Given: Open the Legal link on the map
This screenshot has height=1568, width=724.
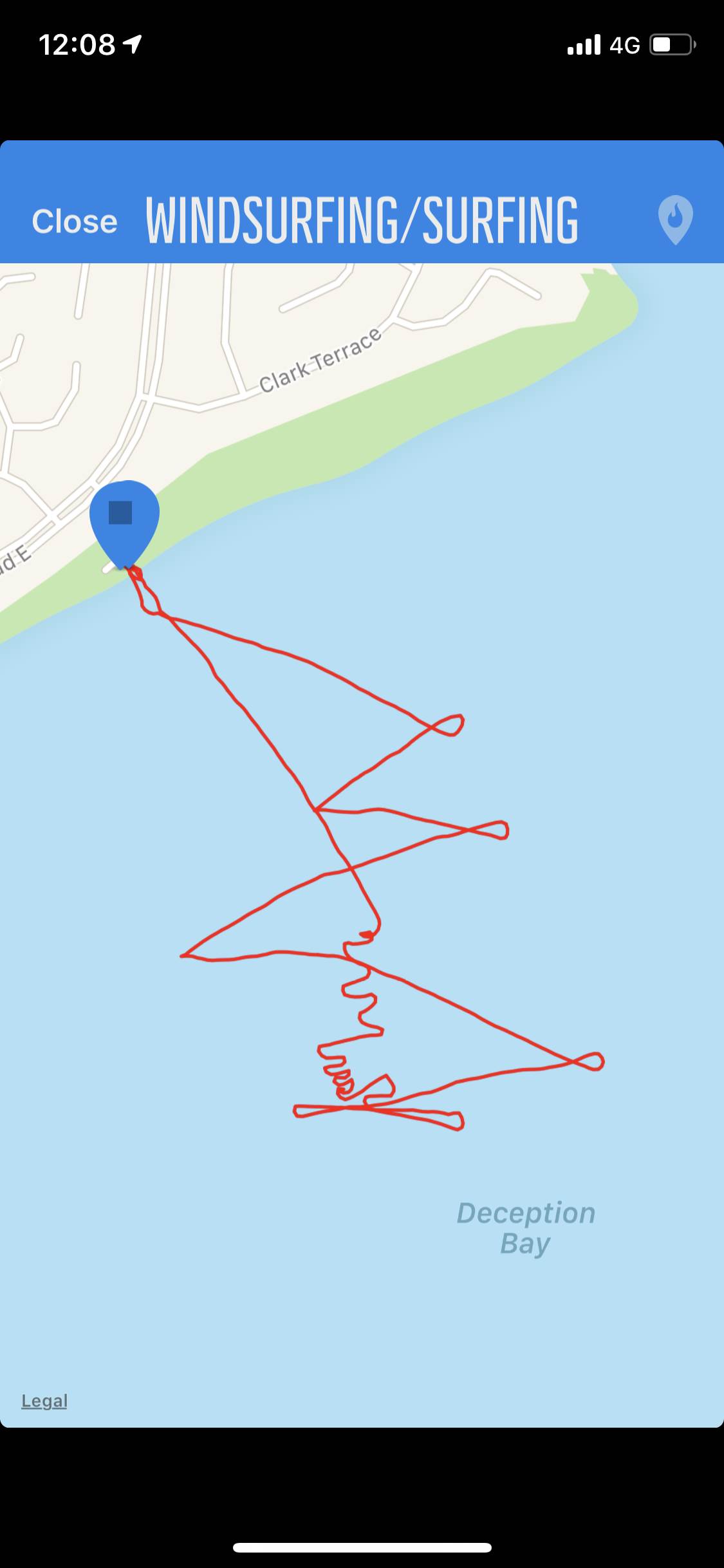Looking at the screenshot, I should coord(44,1401).
